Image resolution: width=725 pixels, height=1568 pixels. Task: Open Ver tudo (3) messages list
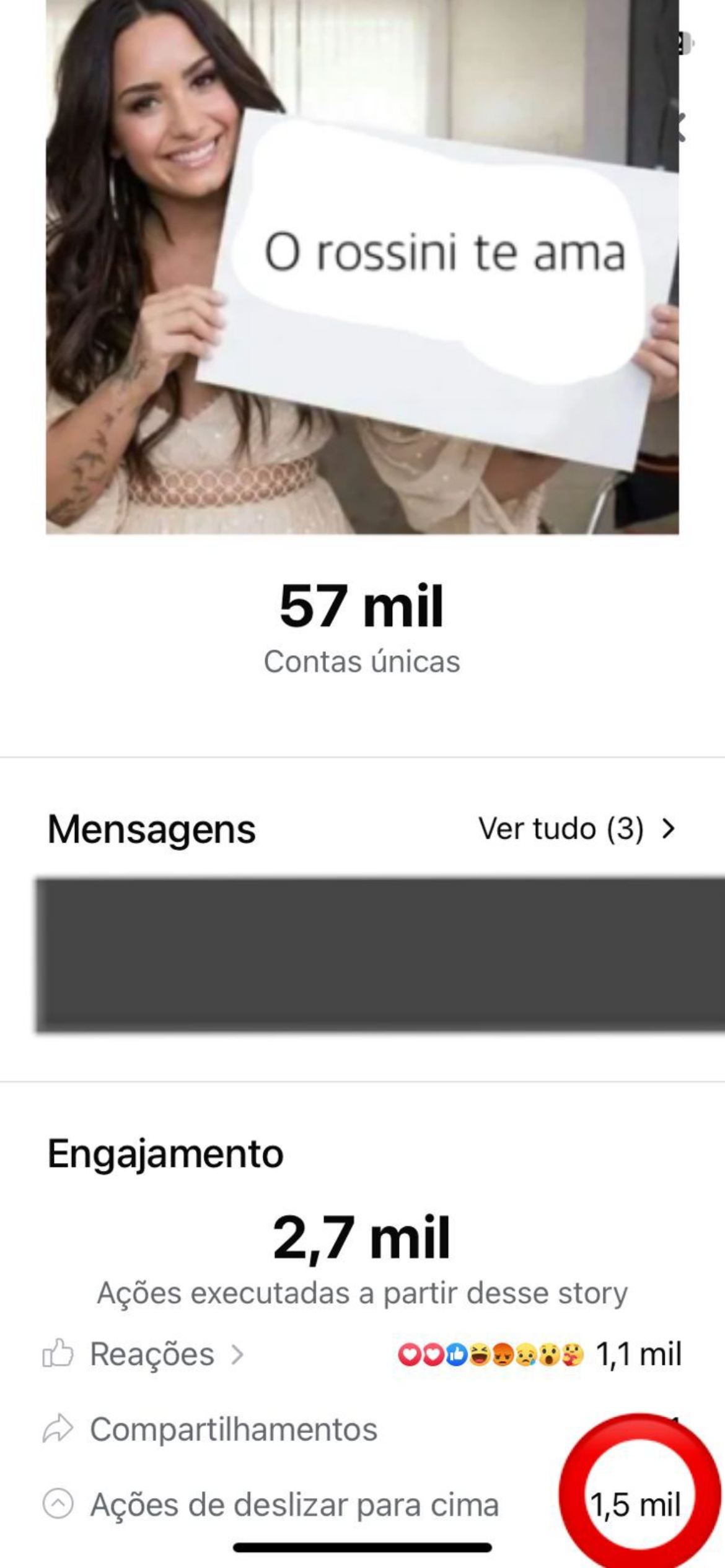576,829
